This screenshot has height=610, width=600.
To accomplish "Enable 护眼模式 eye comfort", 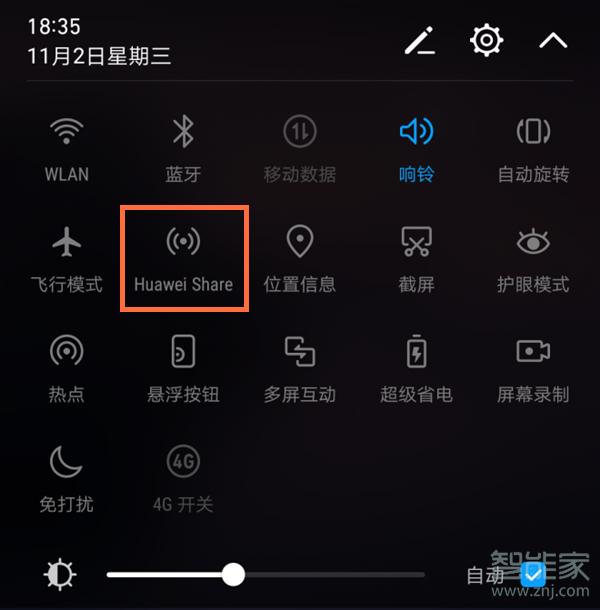I will pyautogui.click(x=533, y=242).
